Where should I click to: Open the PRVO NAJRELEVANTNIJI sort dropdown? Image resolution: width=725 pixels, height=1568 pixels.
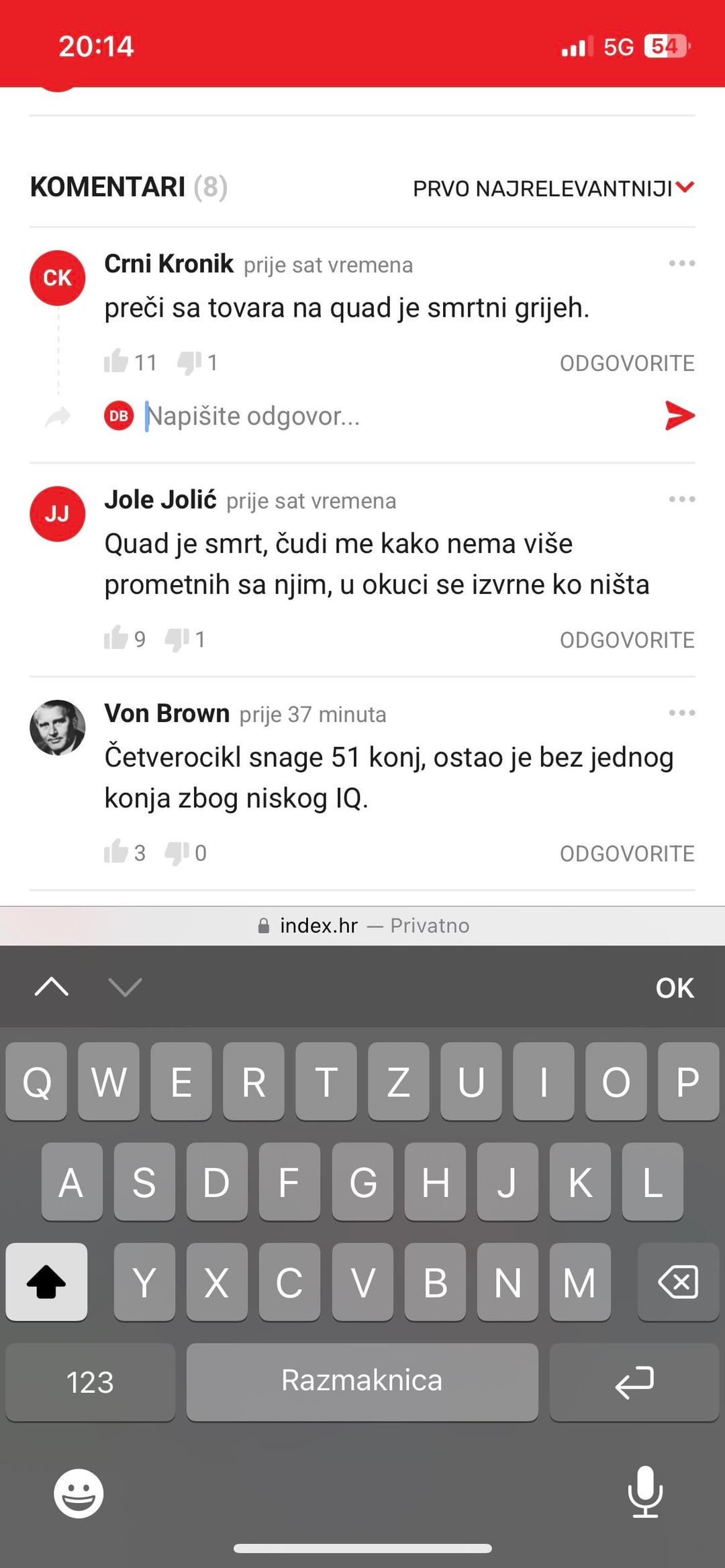pos(553,189)
